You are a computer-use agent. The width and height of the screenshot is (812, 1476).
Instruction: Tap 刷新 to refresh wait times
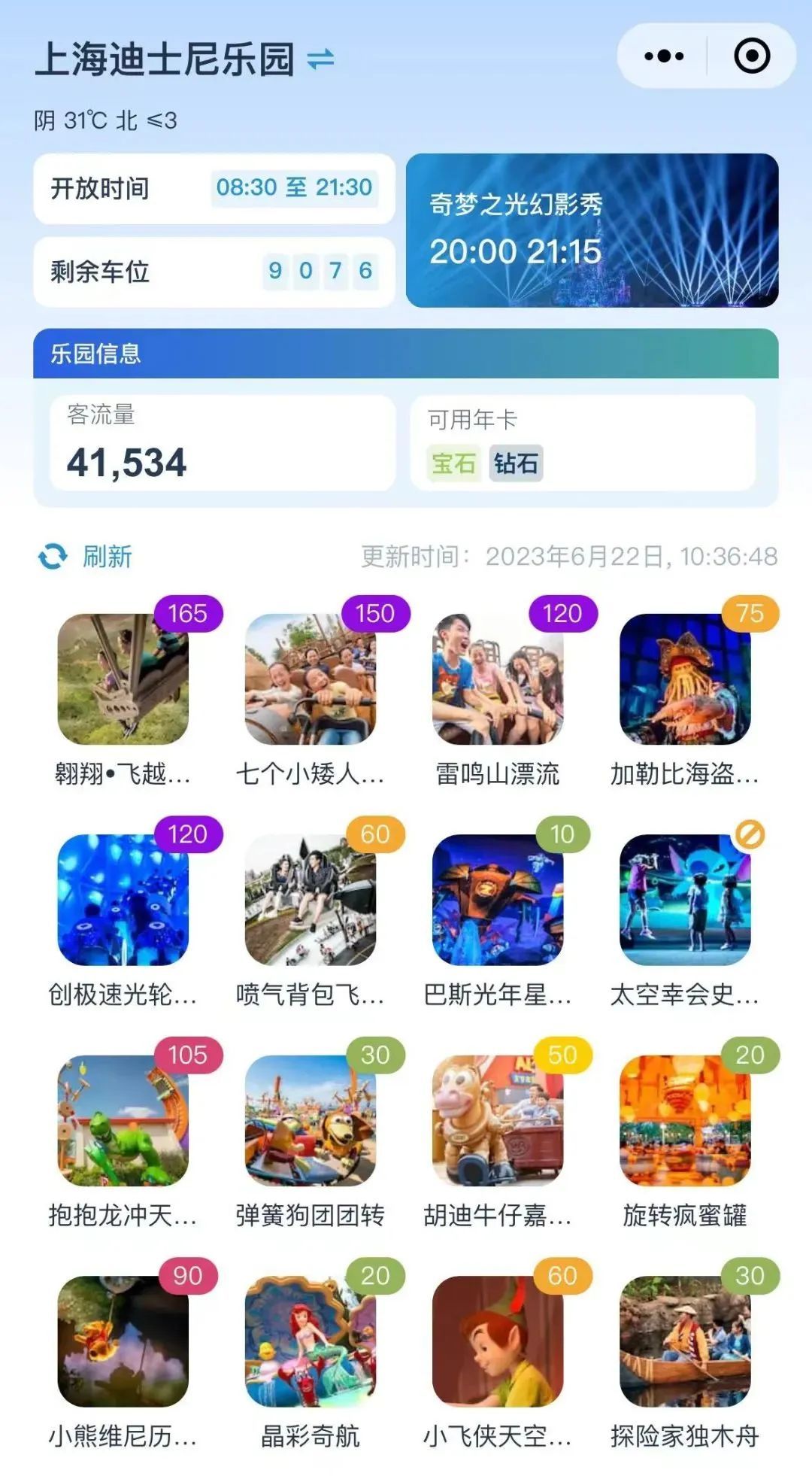86,557
